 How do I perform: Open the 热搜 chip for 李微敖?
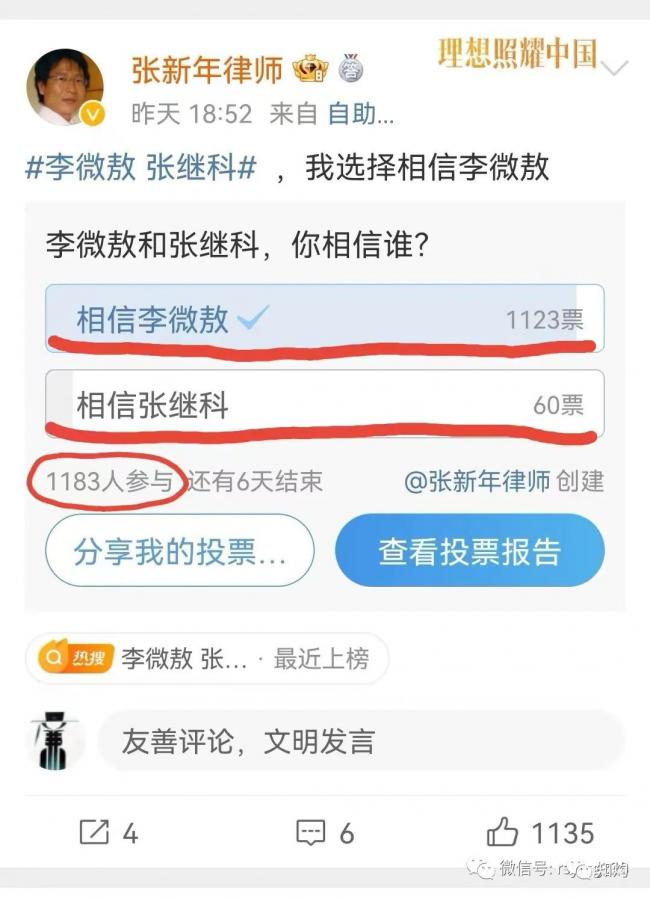point(205,658)
